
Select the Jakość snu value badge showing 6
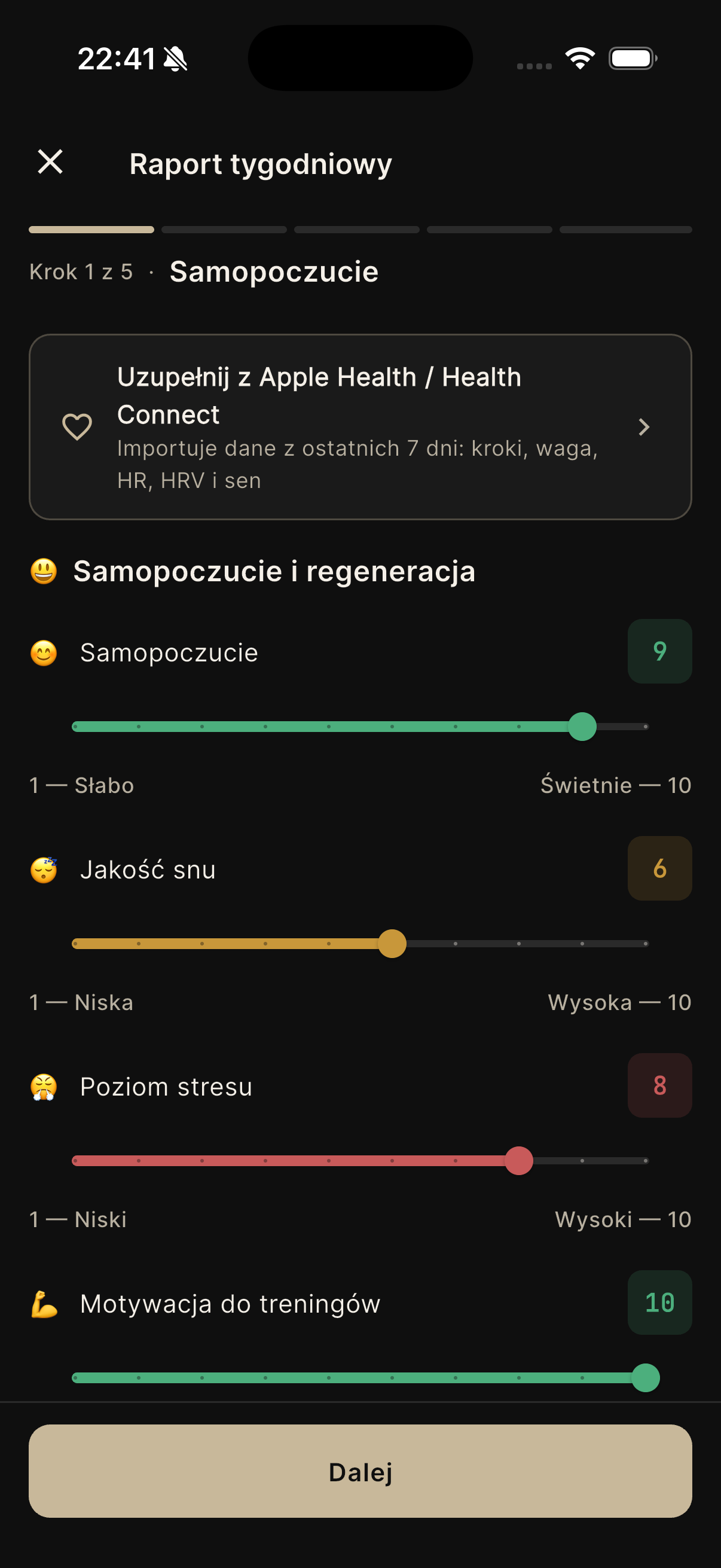click(659, 868)
